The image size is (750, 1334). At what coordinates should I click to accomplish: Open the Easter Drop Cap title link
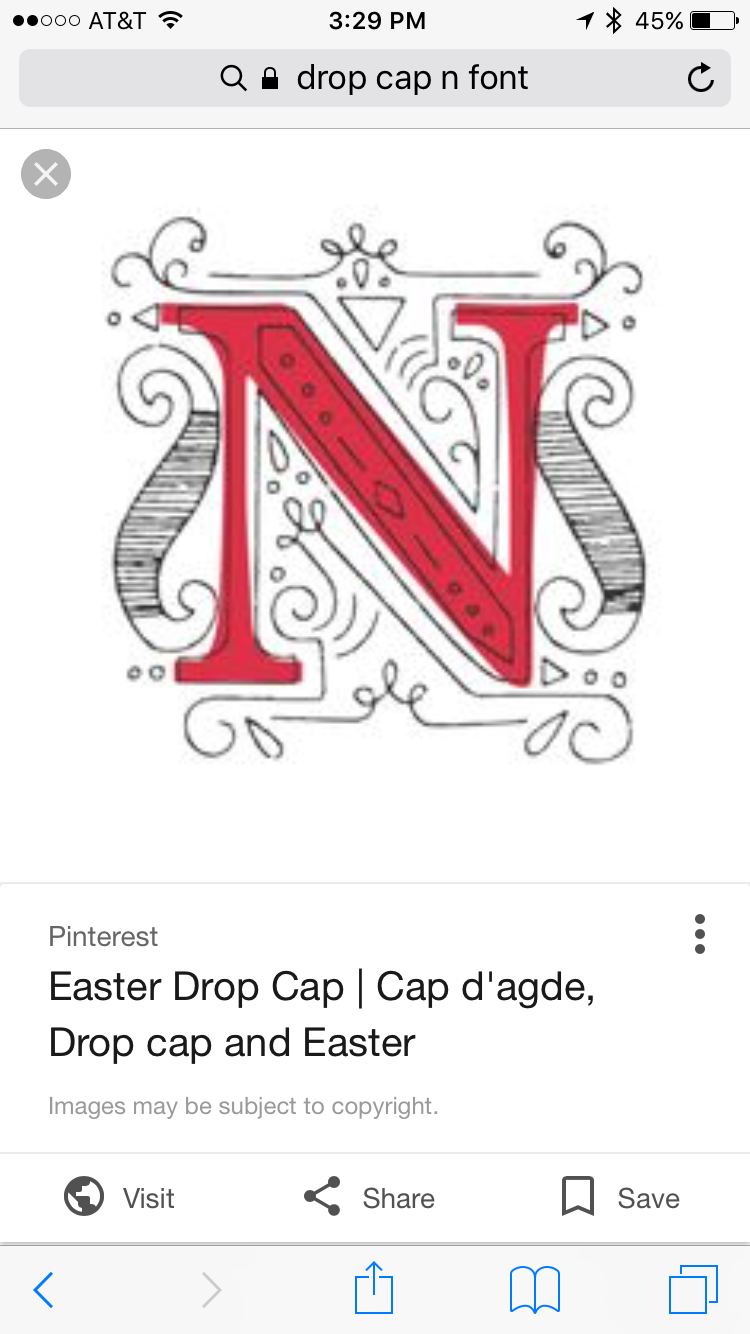pyautogui.click(x=322, y=1015)
